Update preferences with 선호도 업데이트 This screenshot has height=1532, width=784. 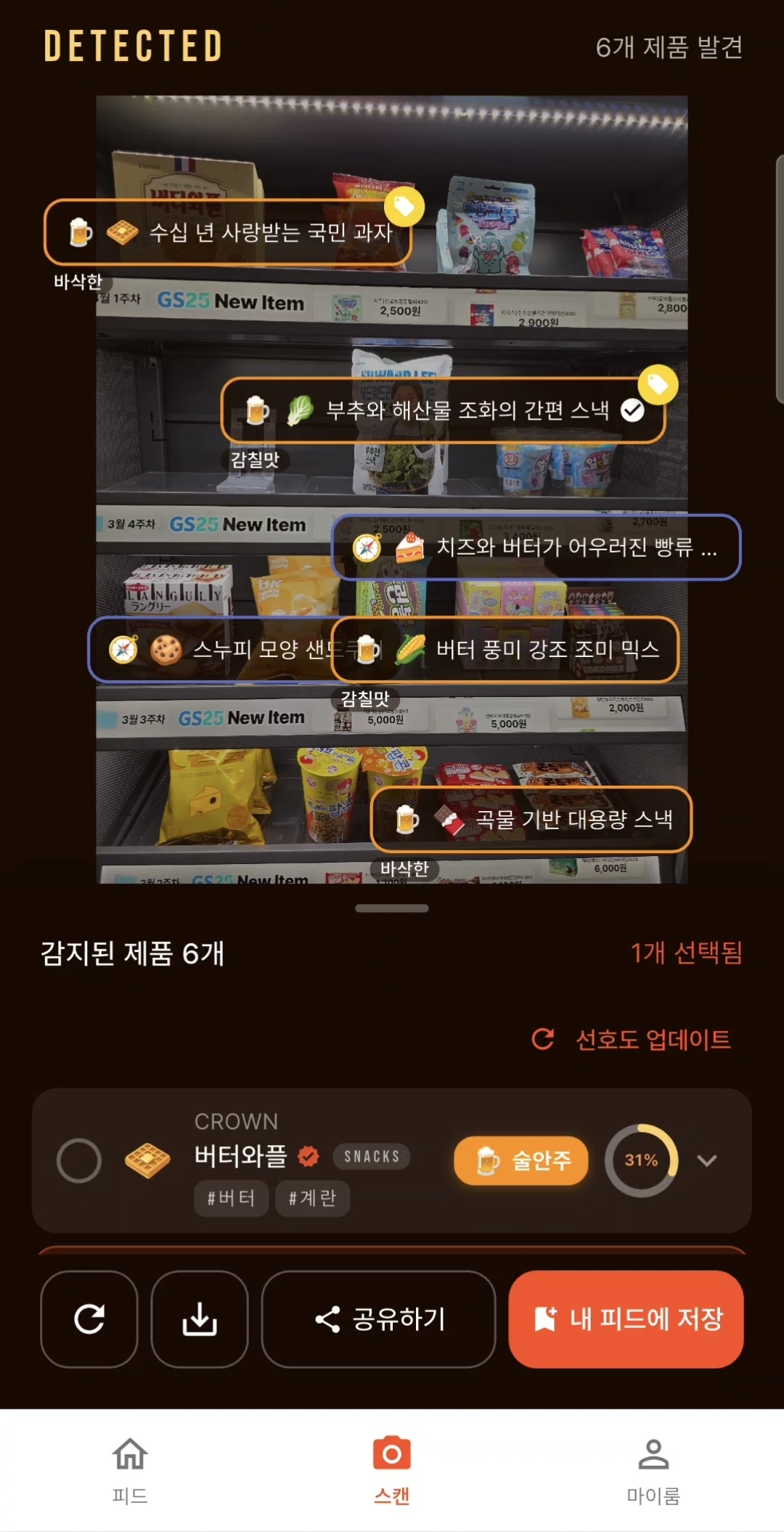(x=632, y=1040)
